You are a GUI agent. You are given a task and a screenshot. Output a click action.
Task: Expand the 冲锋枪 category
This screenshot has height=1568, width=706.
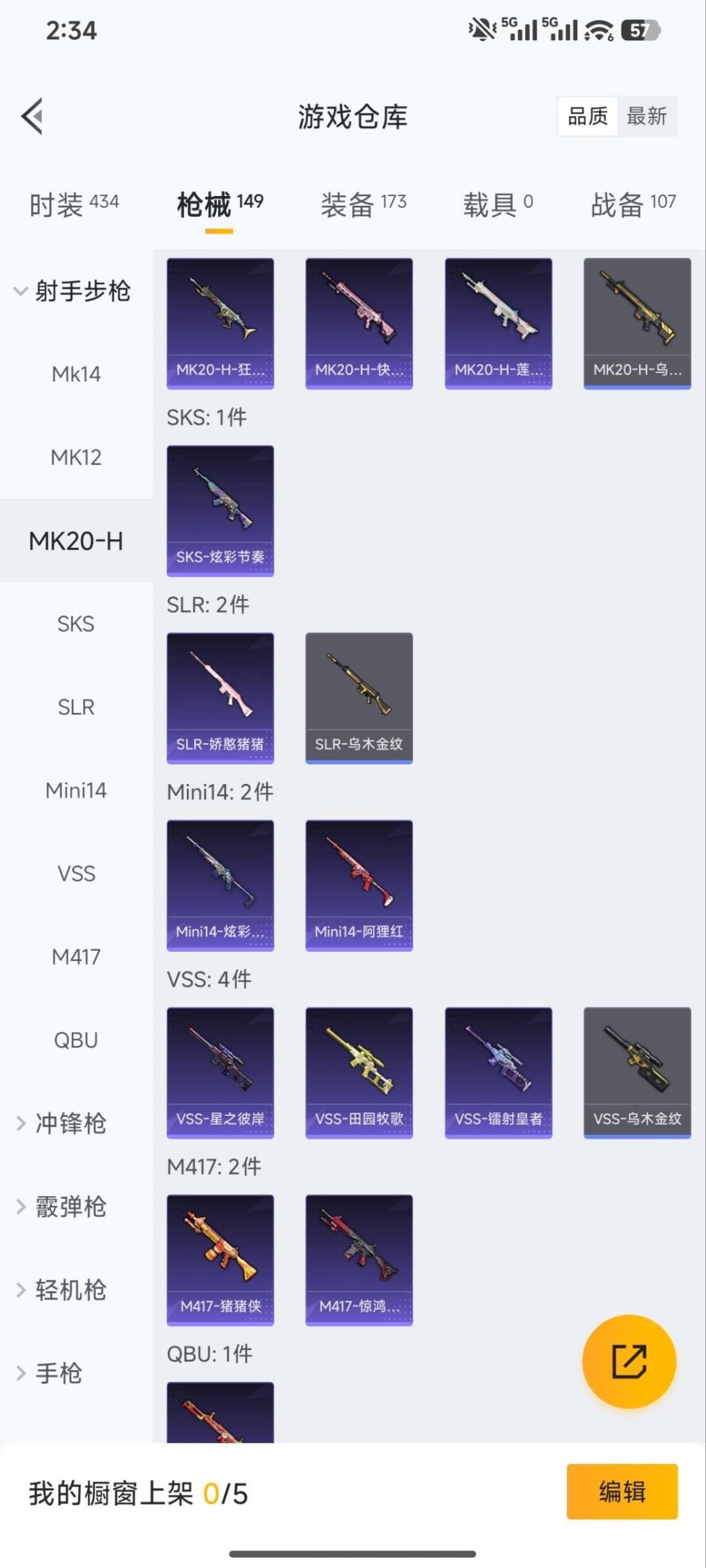[71, 1124]
